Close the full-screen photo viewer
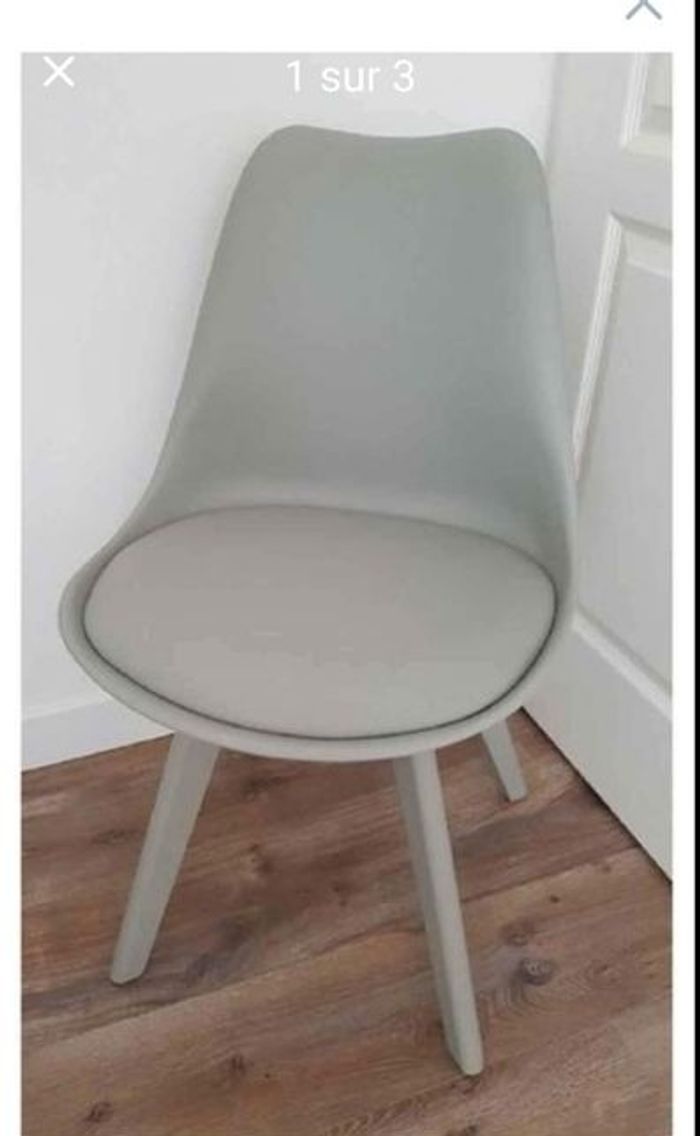Screen dimensions: 700x1136 59,72
